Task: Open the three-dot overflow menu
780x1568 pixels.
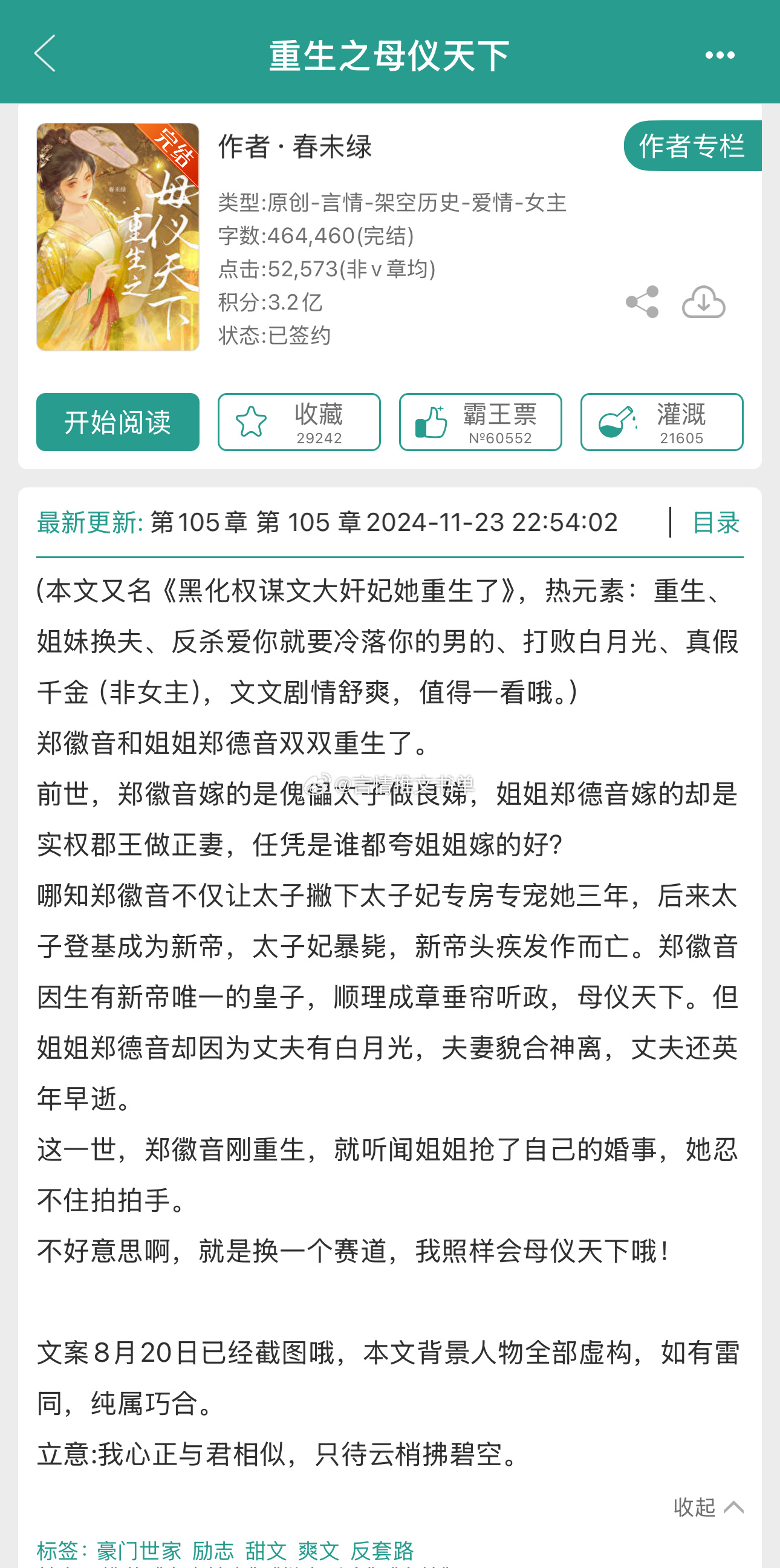Action: click(x=719, y=55)
